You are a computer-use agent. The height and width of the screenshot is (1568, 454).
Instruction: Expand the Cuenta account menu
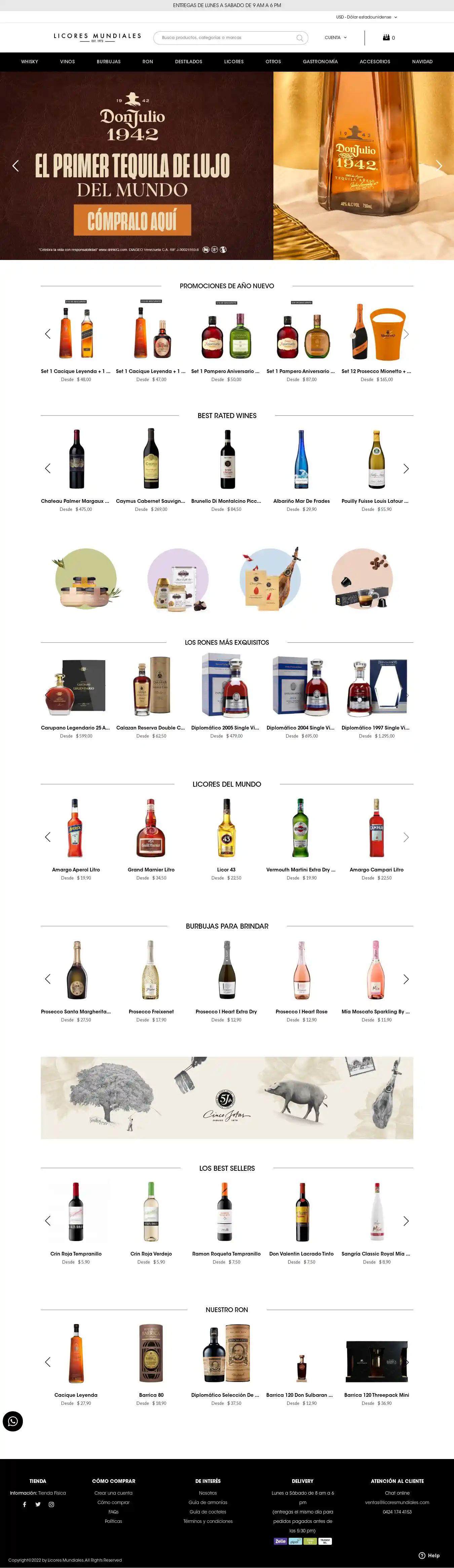(x=335, y=38)
